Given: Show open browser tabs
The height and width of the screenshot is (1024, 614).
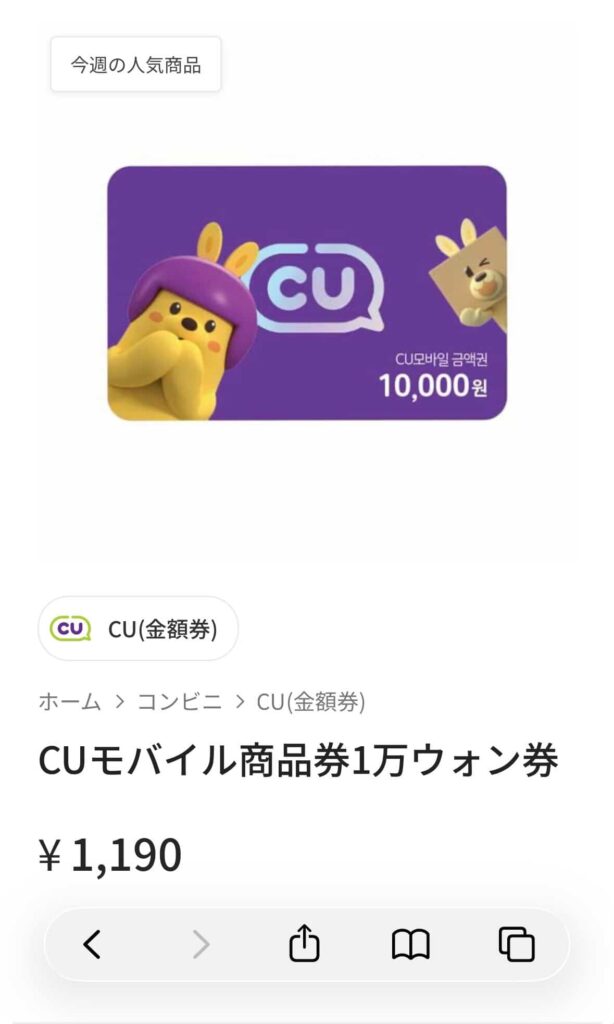Looking at the screenshot, I should pos(517,943).
